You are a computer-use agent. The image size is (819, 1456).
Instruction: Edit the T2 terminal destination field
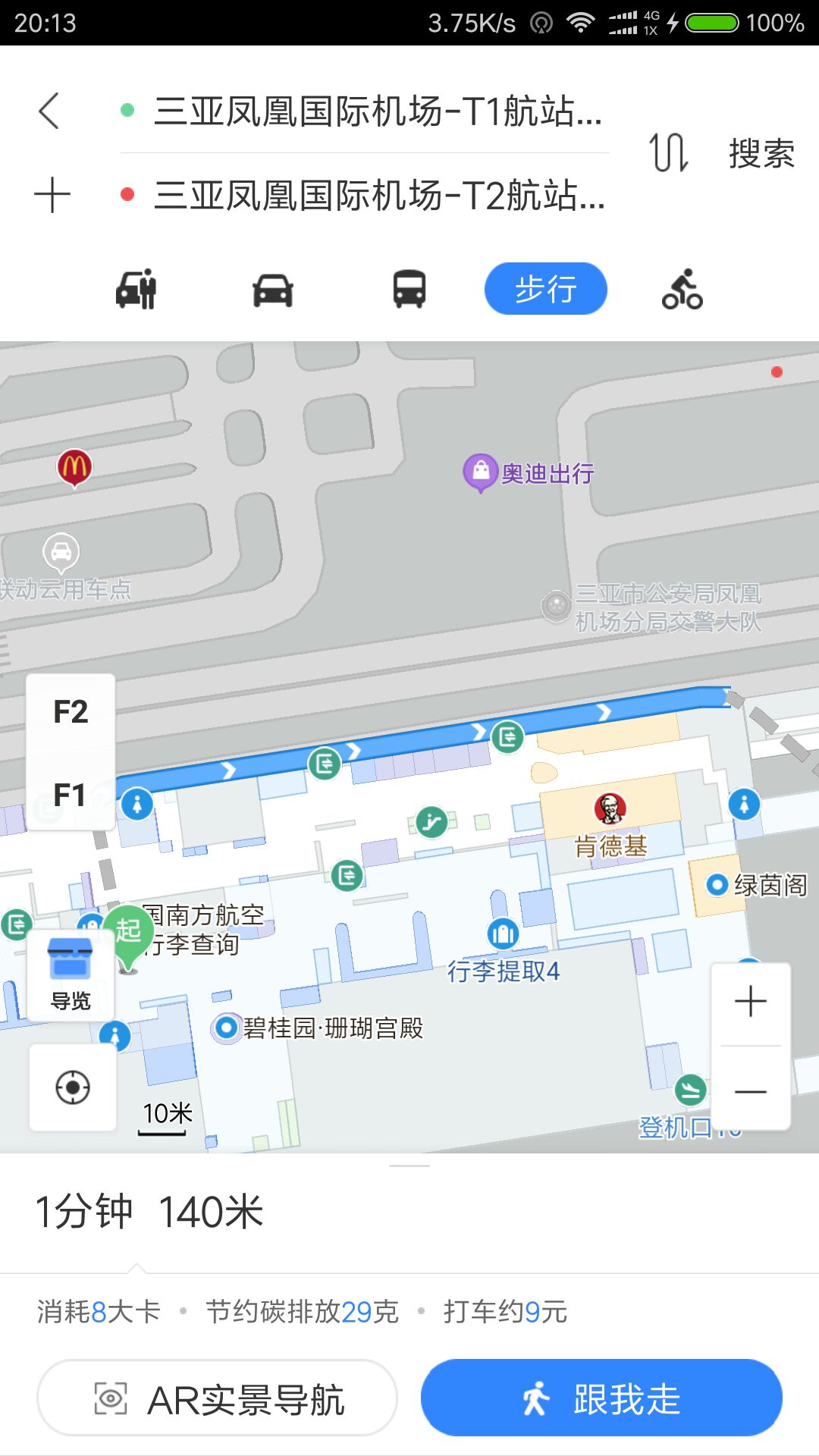point(365,195)
